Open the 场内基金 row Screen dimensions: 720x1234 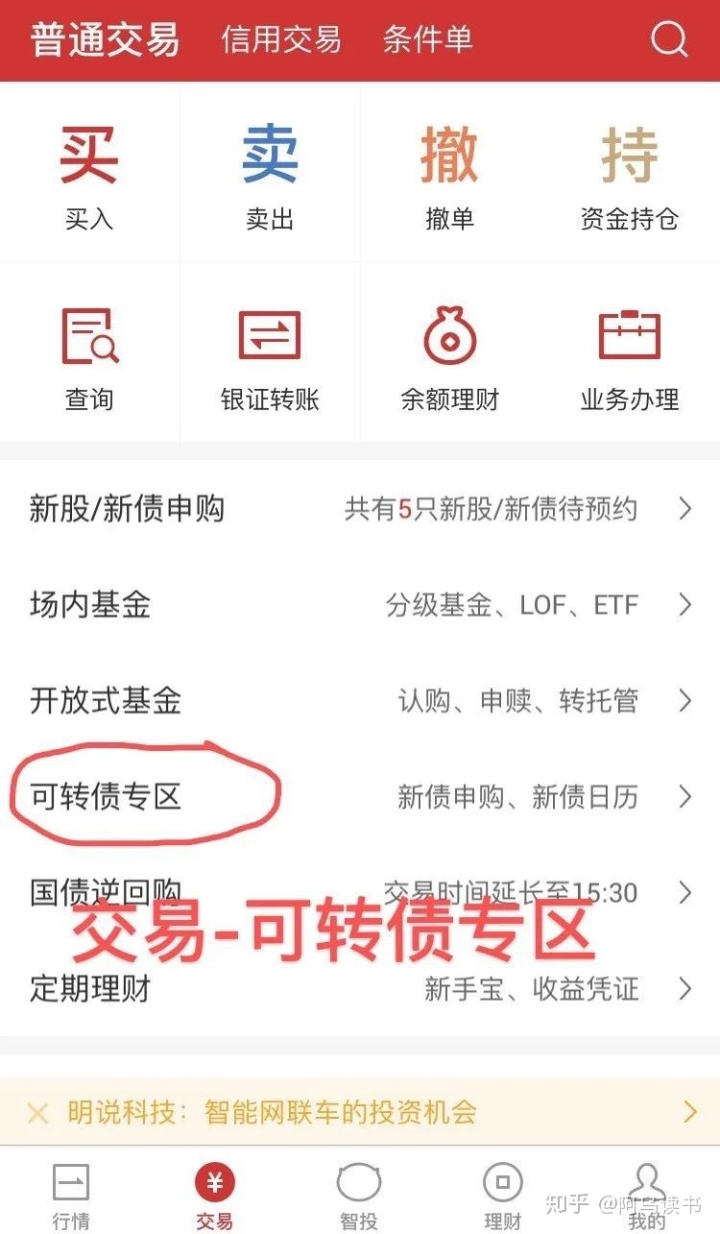tap(360, 605)
